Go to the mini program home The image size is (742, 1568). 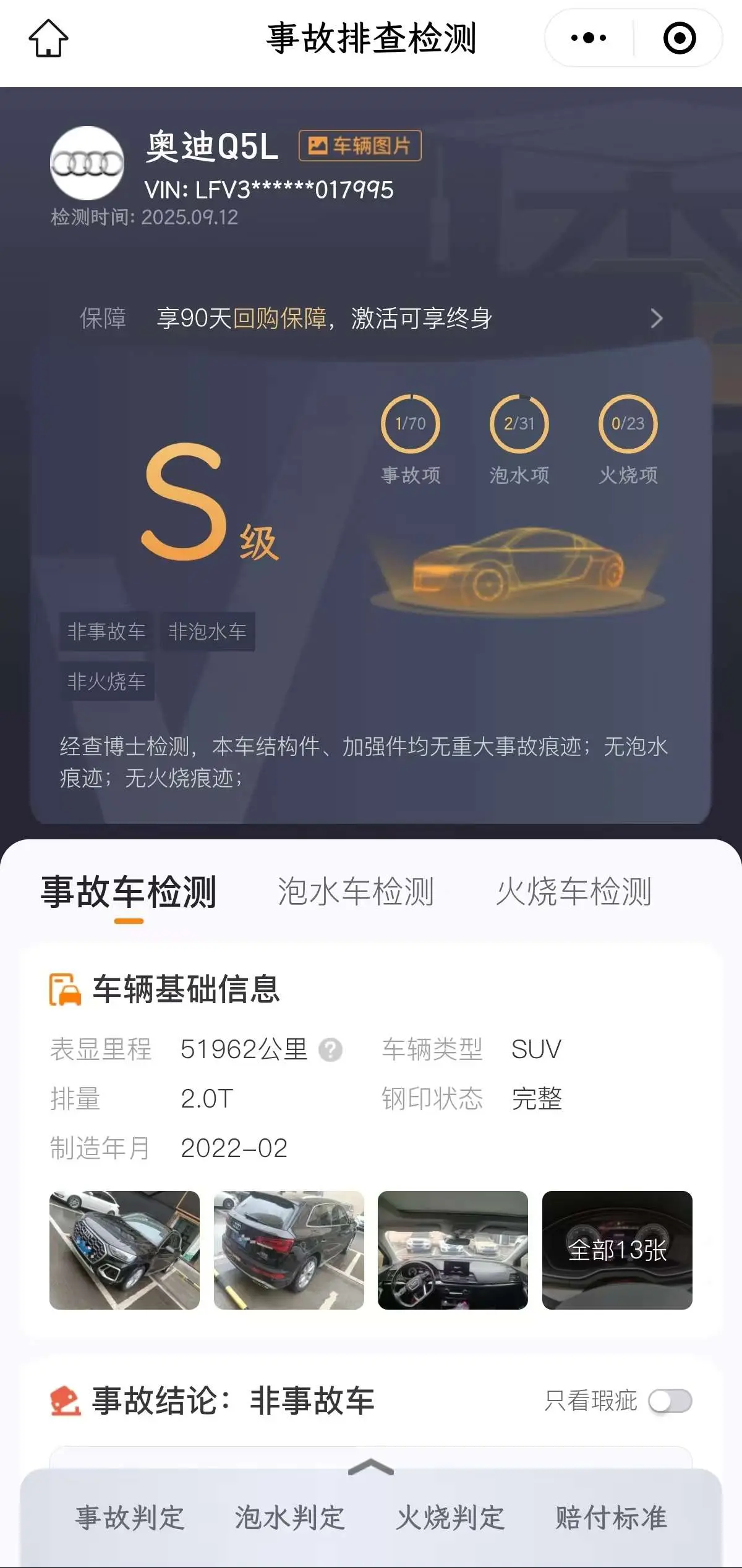[x=48, y=38]
